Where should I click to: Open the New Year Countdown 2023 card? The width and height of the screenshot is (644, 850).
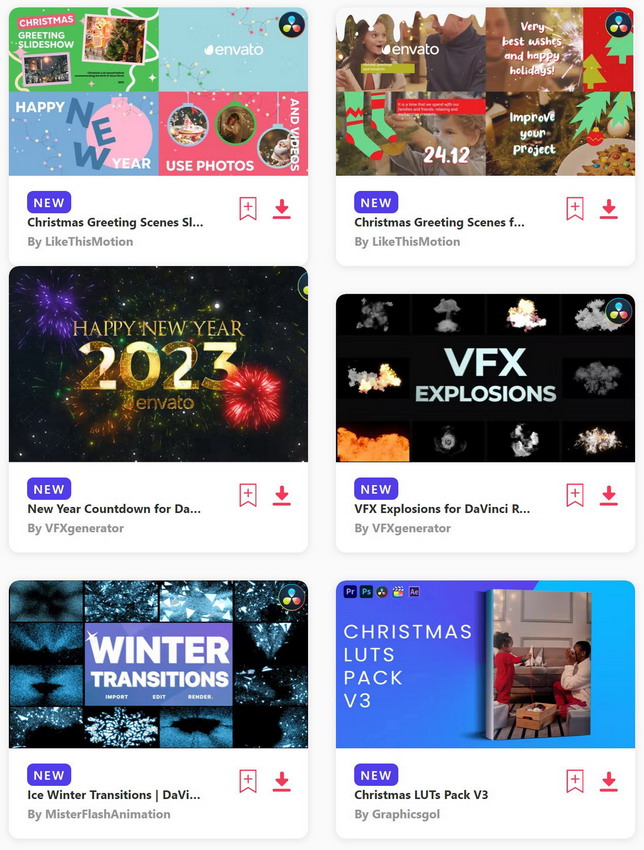[158, 364]
